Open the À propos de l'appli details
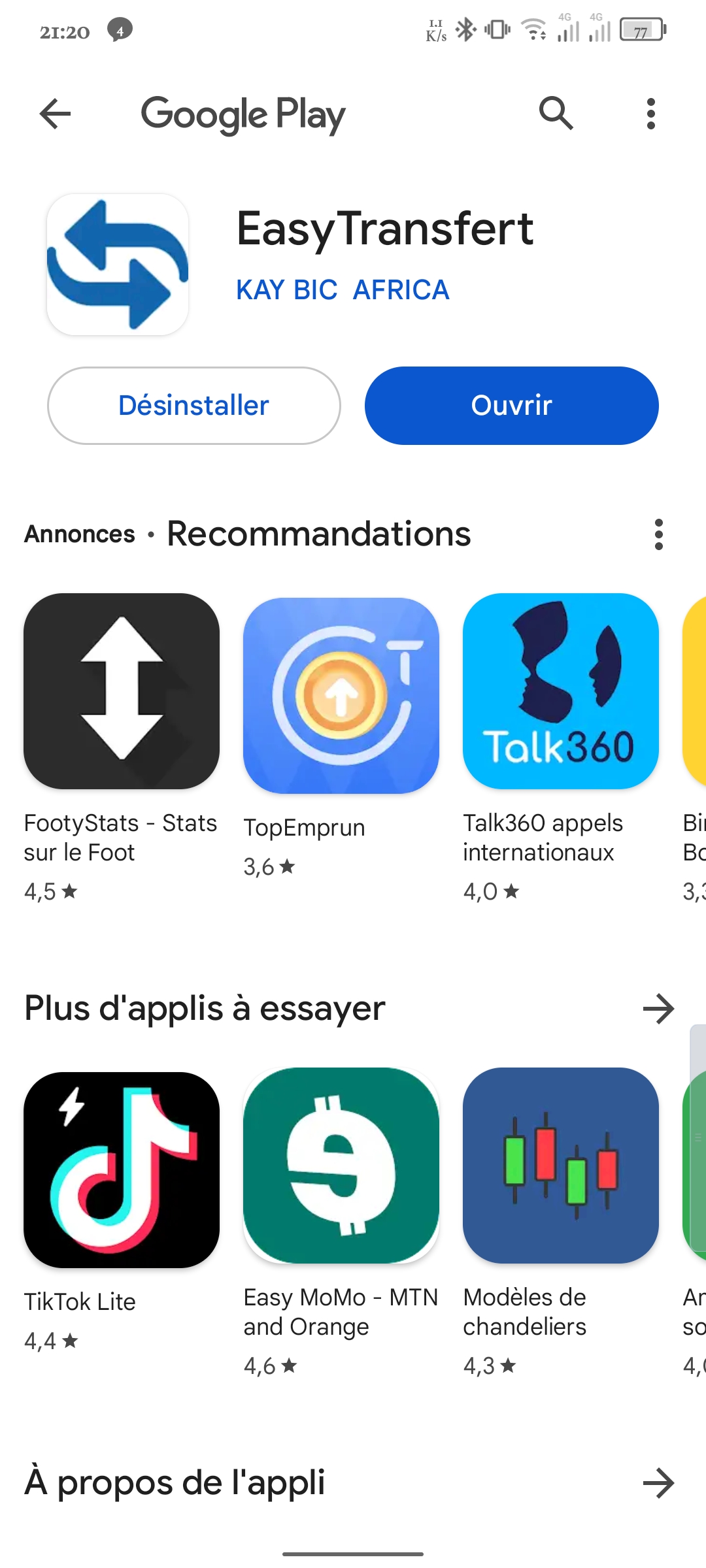The height and width of the screenshot is (1568, 706). (350, 1483)
